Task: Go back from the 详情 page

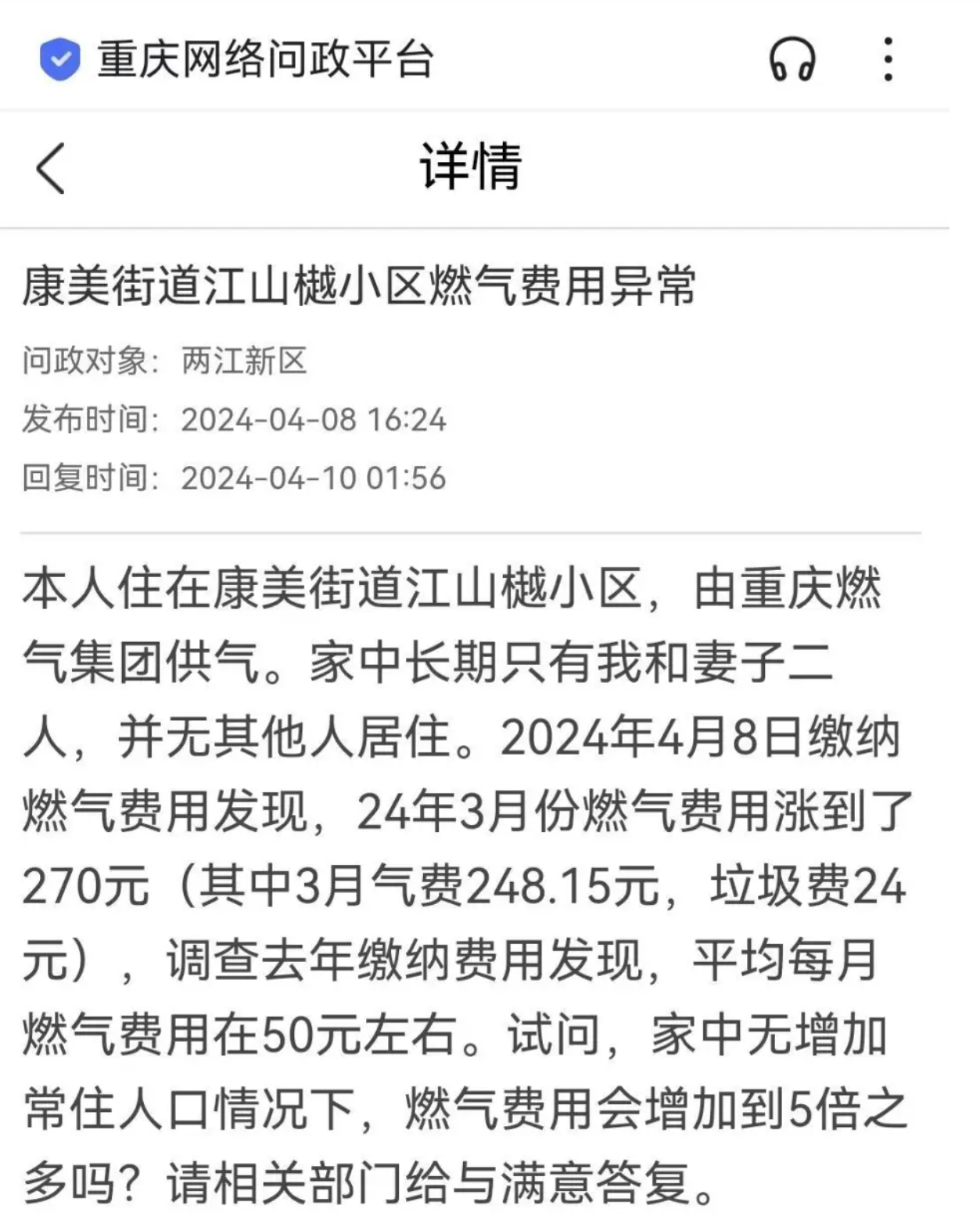Action: click(x=51, y=167)
